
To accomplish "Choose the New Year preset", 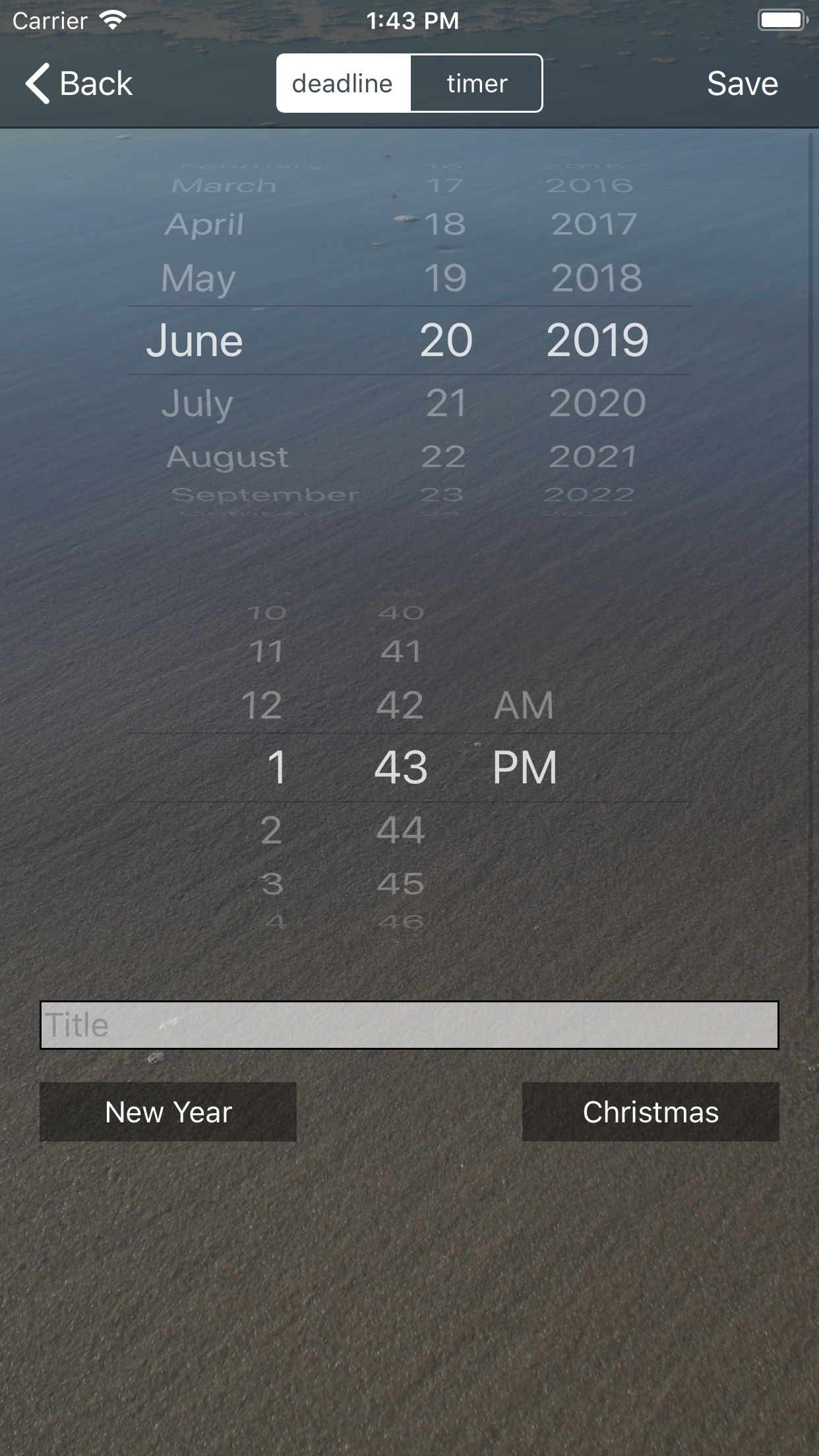I will (168, 1112).
